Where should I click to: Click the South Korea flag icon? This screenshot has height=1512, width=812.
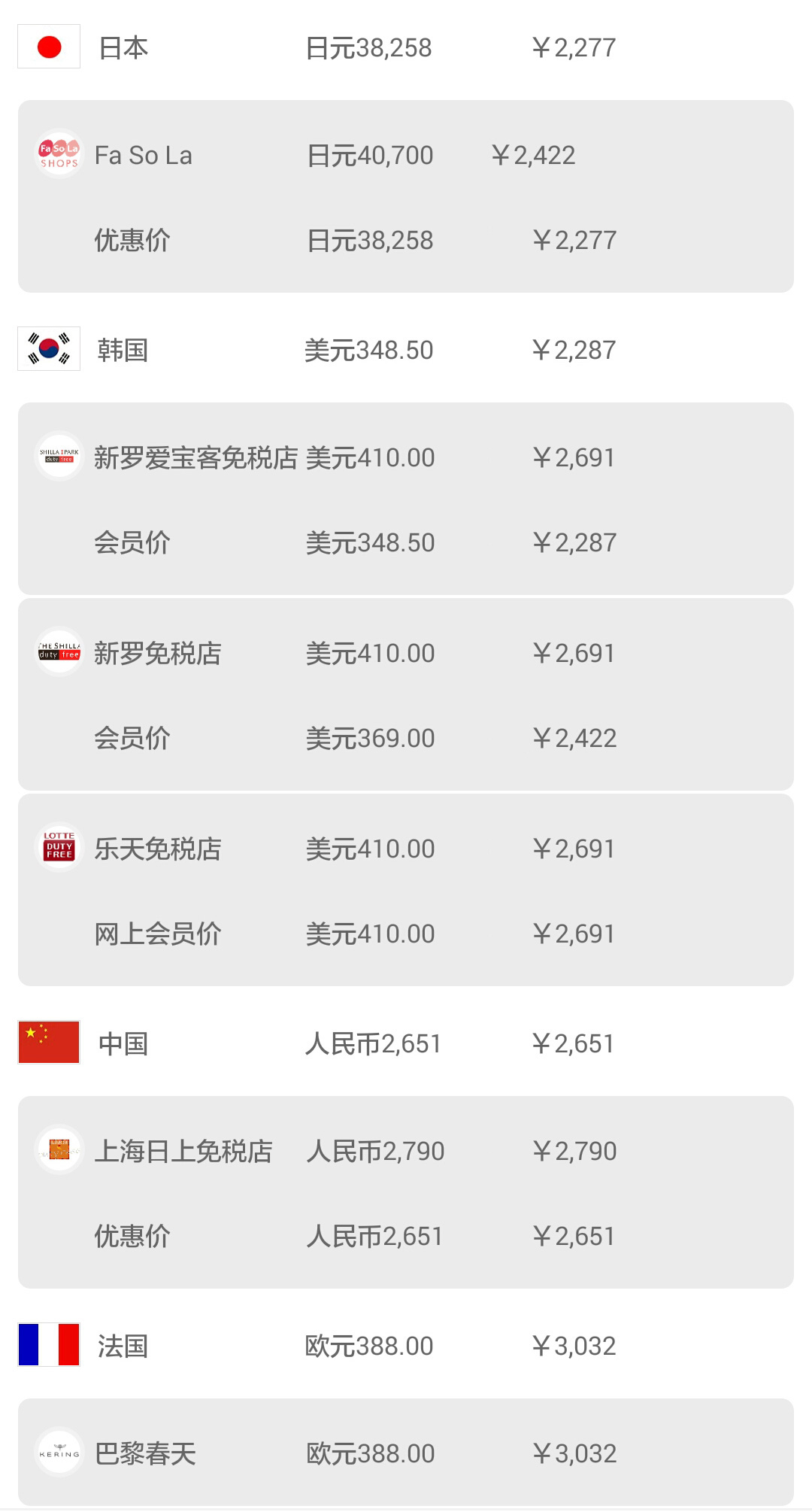point(48,348)
